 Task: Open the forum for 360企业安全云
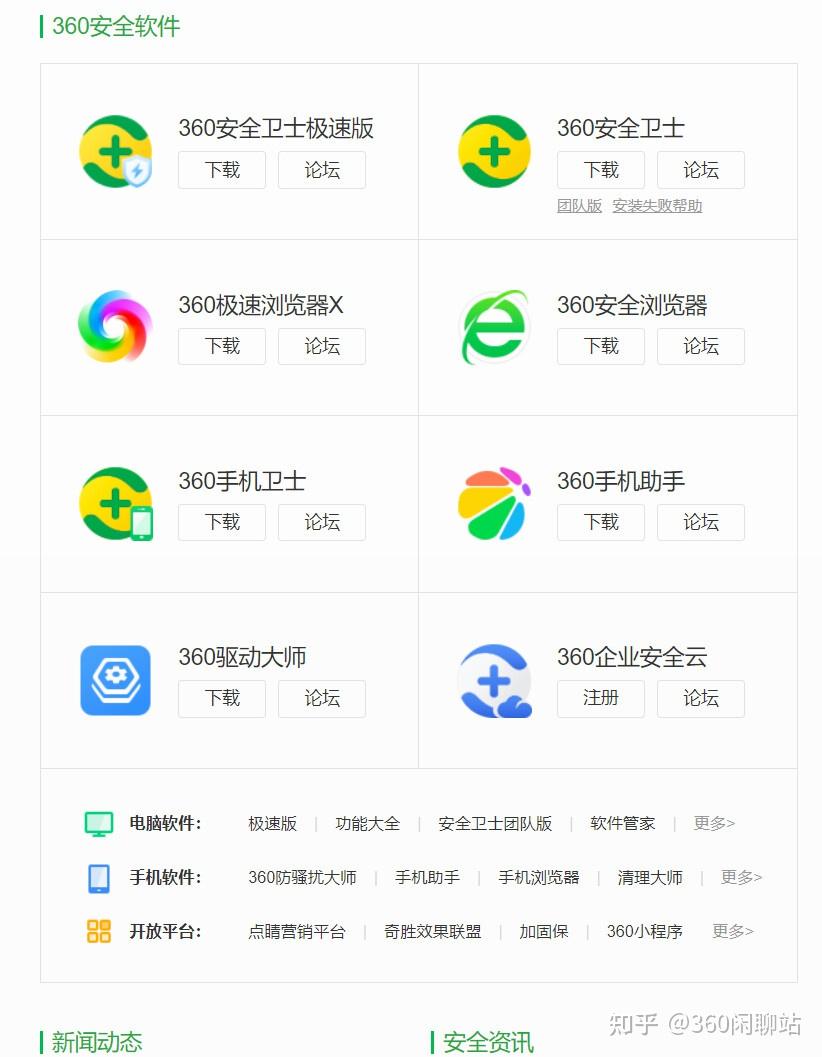701,698
